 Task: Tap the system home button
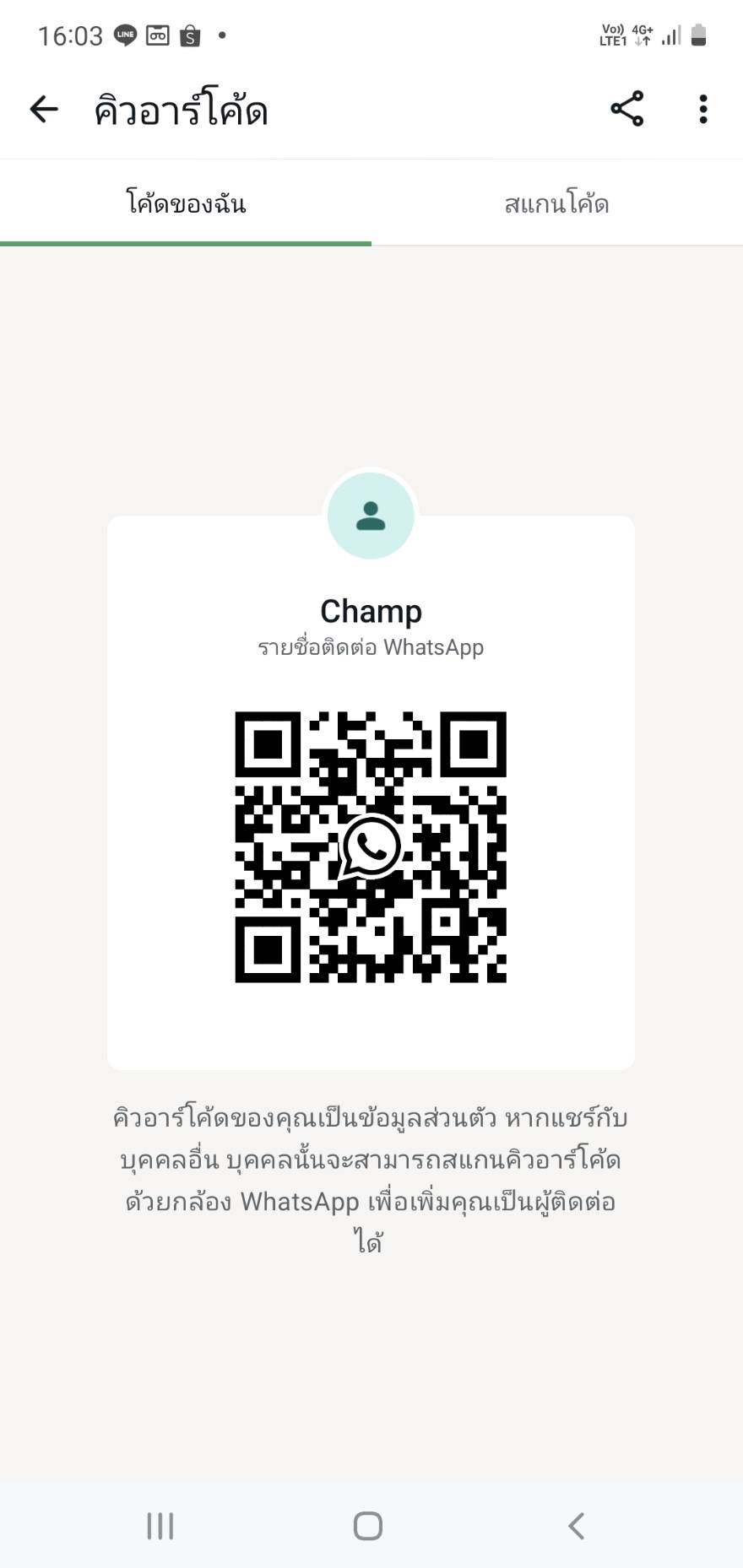(368, 1525)
